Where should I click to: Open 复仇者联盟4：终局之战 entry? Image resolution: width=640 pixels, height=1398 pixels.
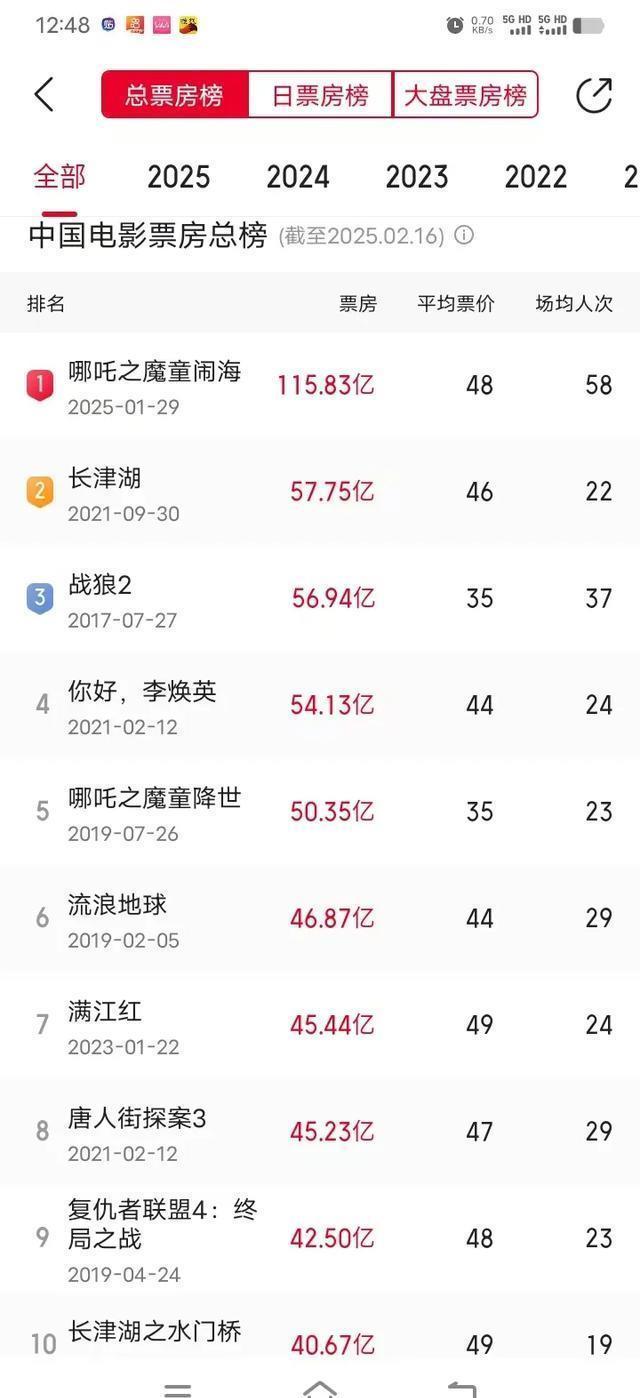coord(320,1239)
